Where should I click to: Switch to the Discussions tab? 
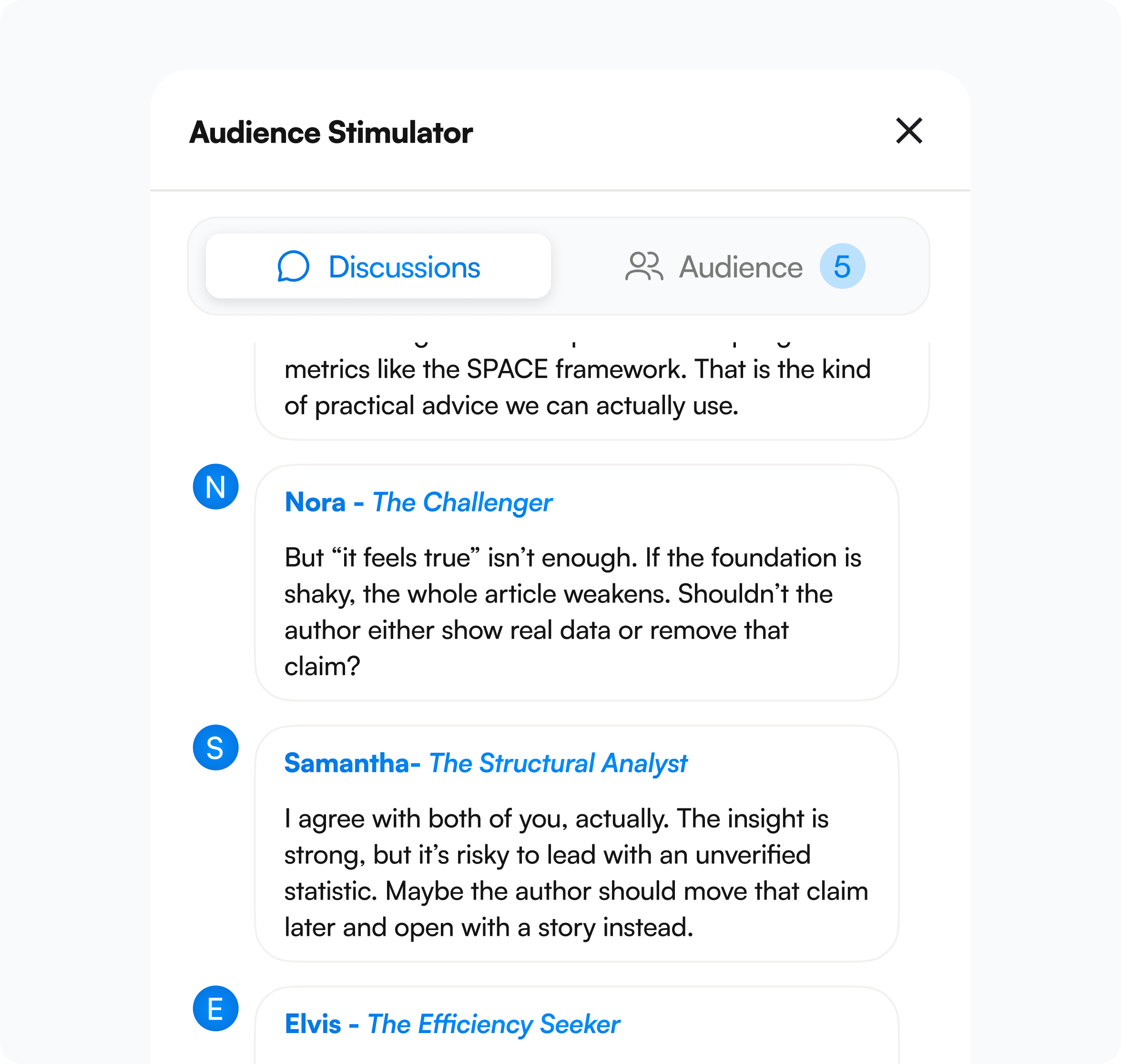(378, 266)
